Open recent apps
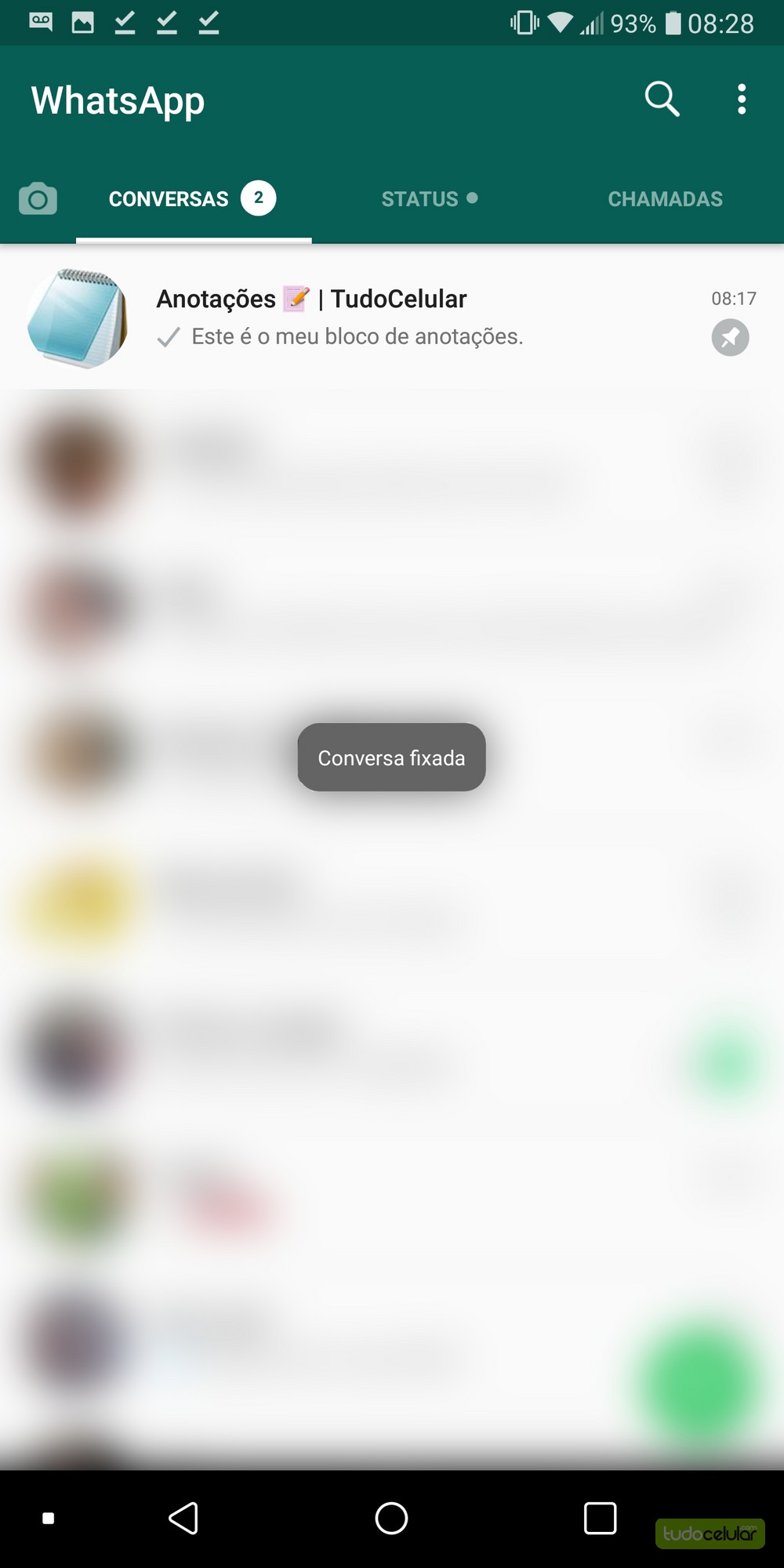Image resolution: width=784 pixels, height=1568 pixels. coord(600,1518)
